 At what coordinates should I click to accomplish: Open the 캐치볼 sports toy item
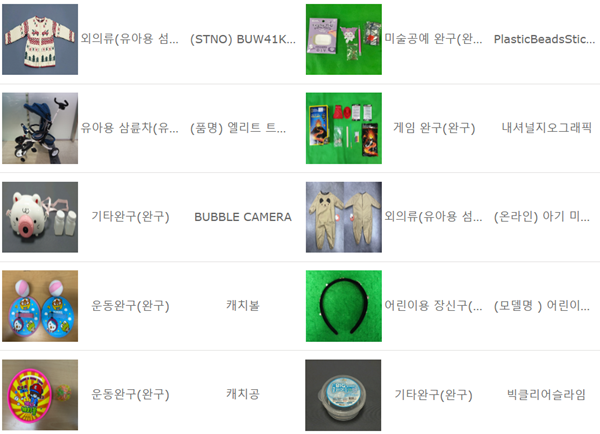click(x=243, y=306)
